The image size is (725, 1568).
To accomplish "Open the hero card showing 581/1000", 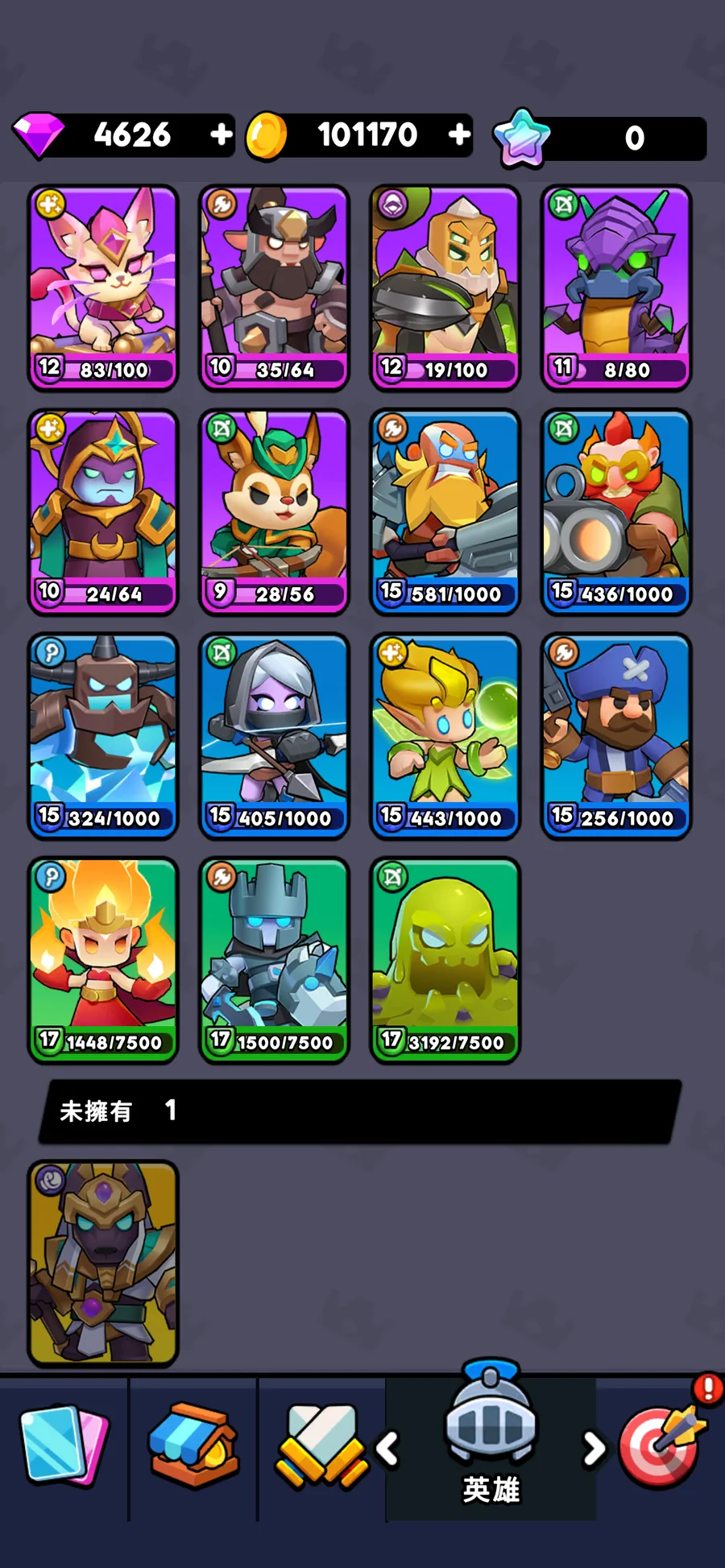I will (x=445, y=512).
